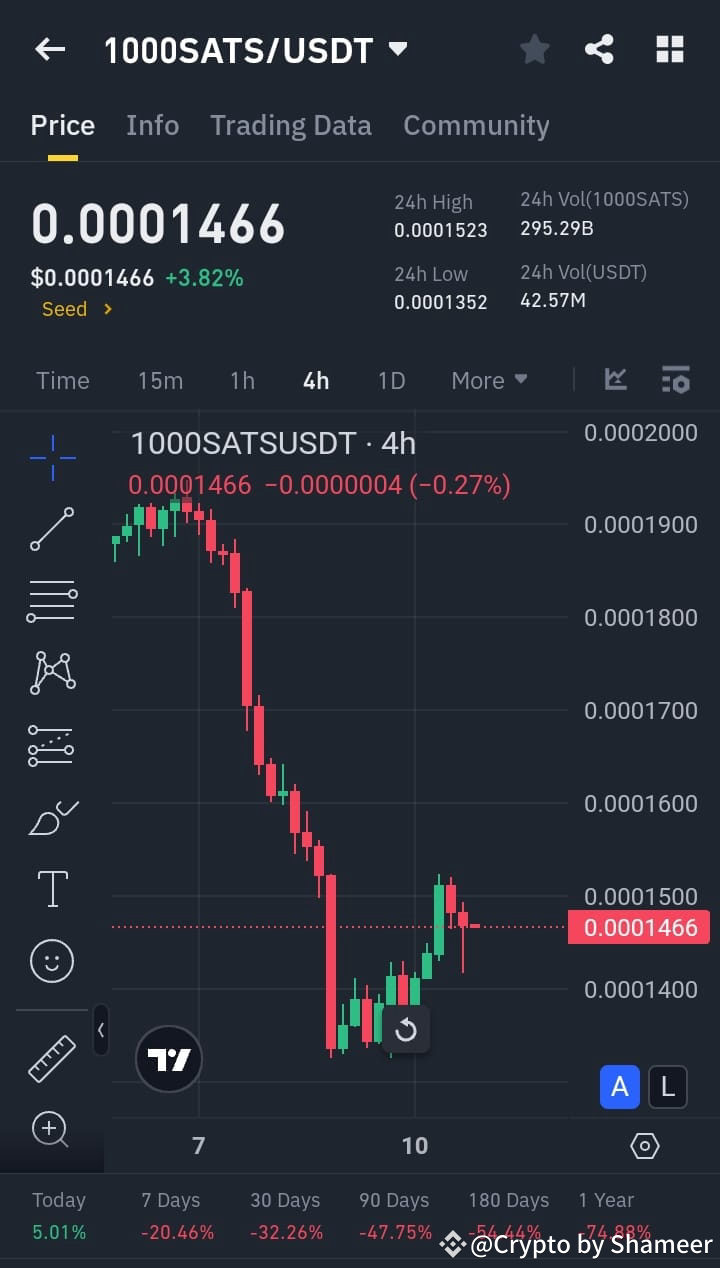Select the trend line drawing tool
Screen dimensions: 720x1268
click(51, 528)
